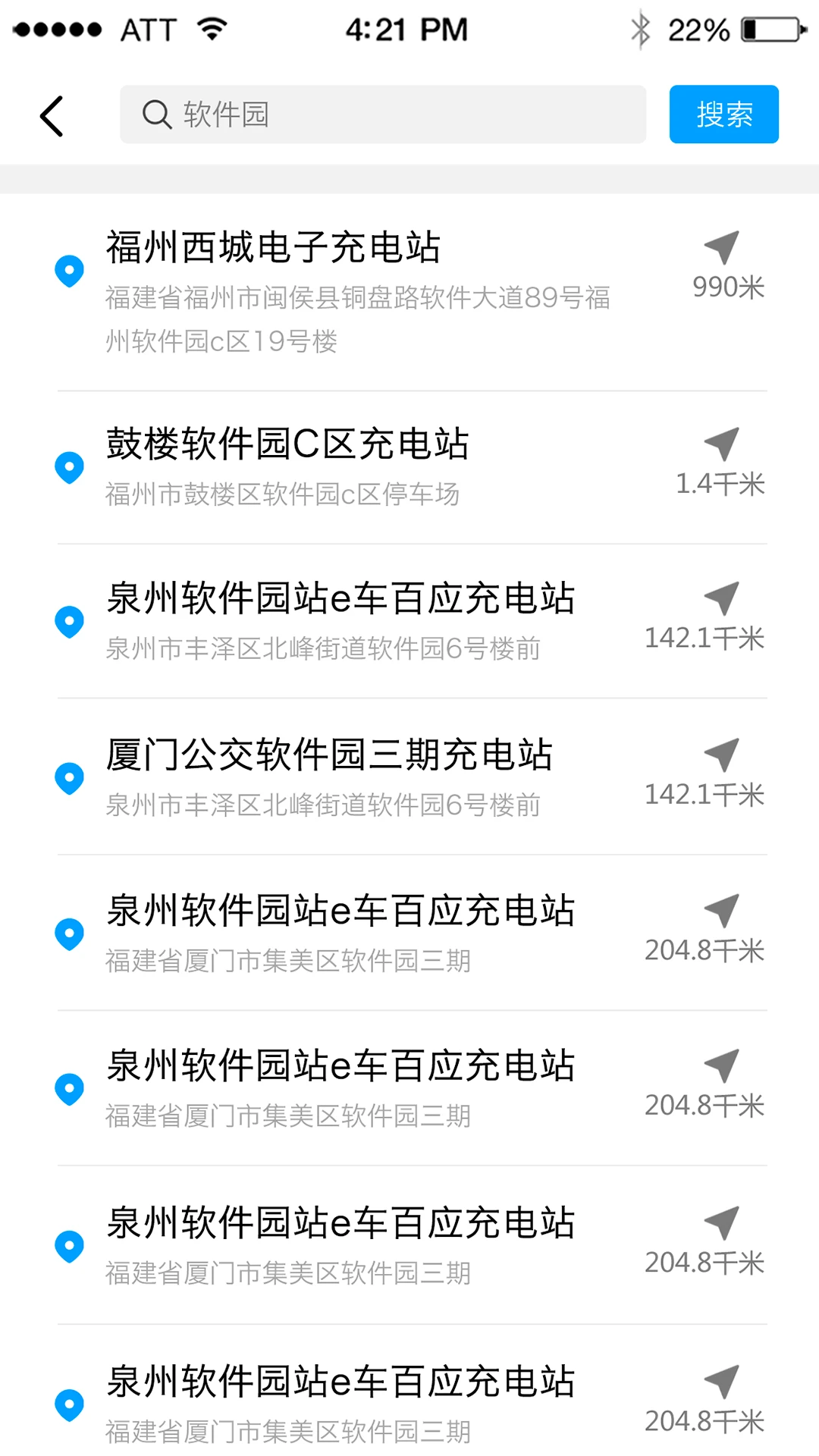
Task: Click the Wi-Fi icon in the status bar
Action: click(x=210, y=29)
